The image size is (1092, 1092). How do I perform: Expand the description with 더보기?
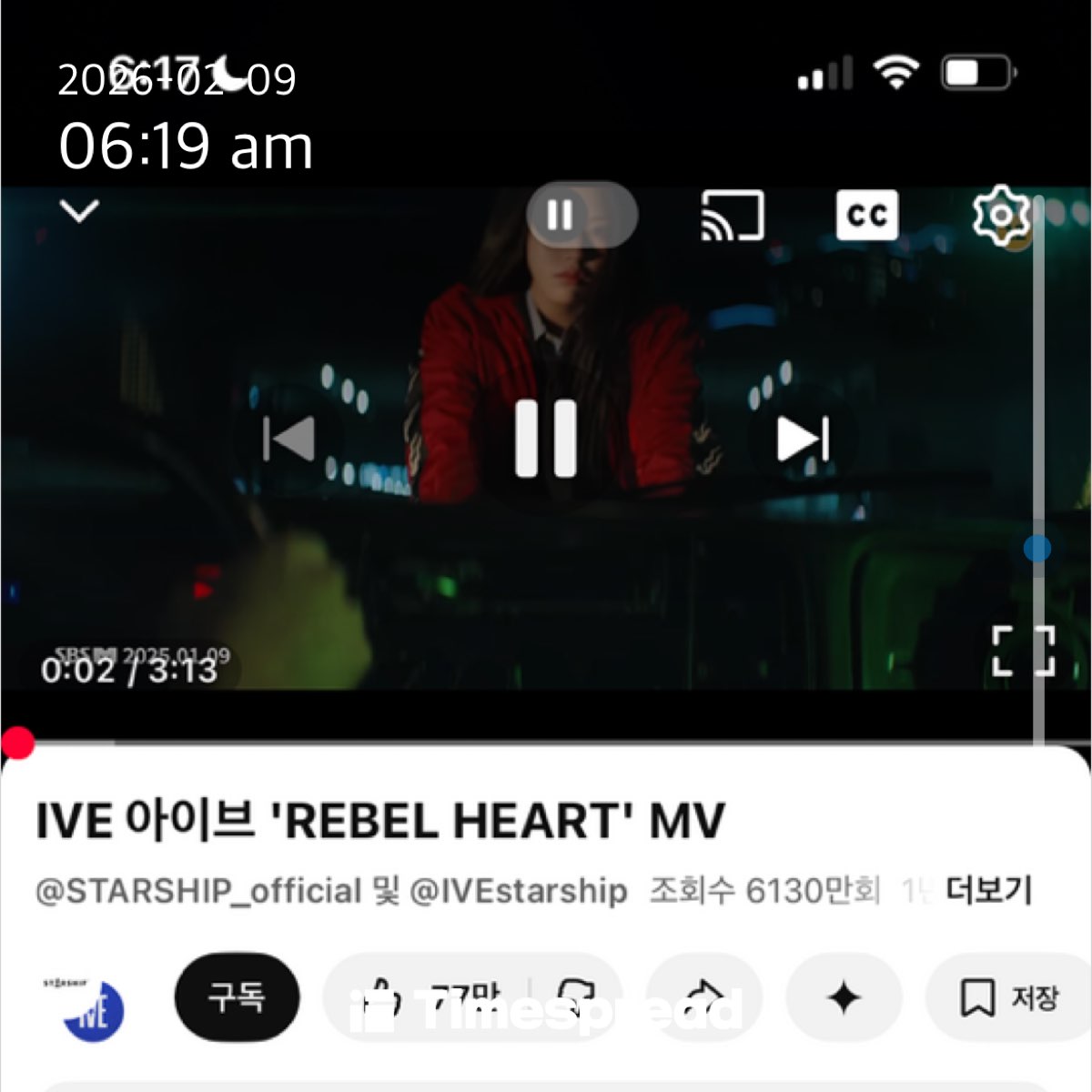pyautogui.click(x=988, y=889)
